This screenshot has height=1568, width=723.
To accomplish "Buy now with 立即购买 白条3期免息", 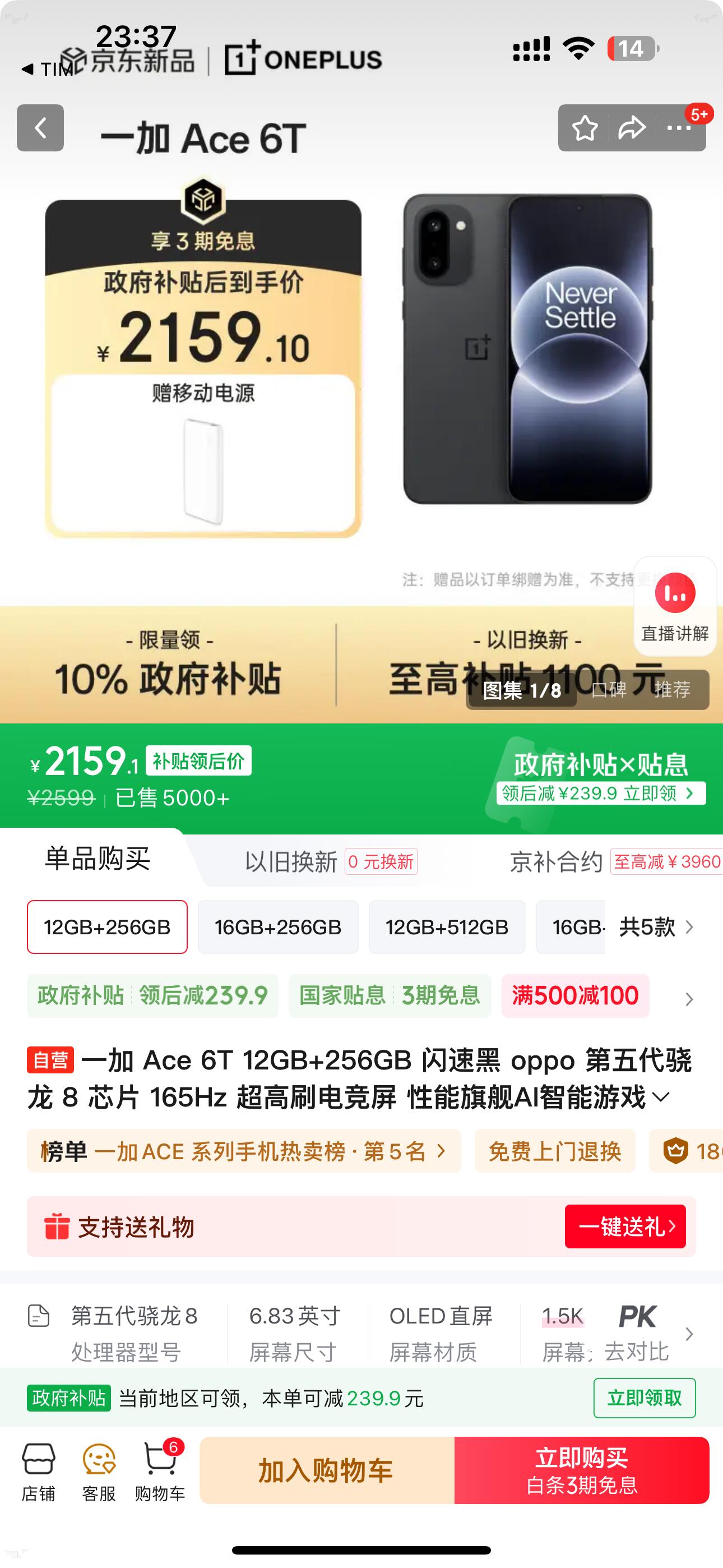I will tap(582, 1470).
